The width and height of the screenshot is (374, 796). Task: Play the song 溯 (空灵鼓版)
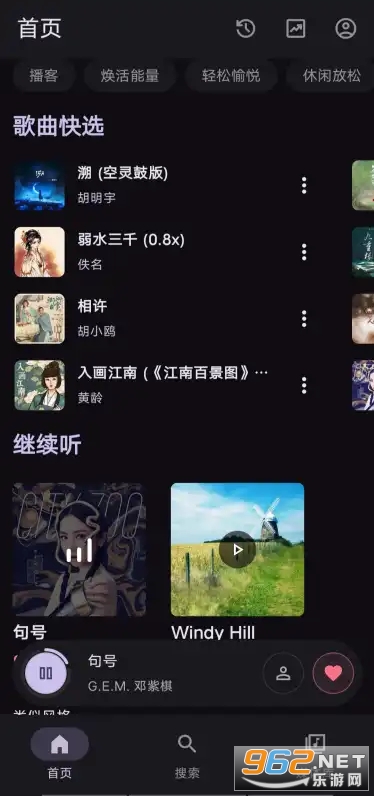[152, 185]
